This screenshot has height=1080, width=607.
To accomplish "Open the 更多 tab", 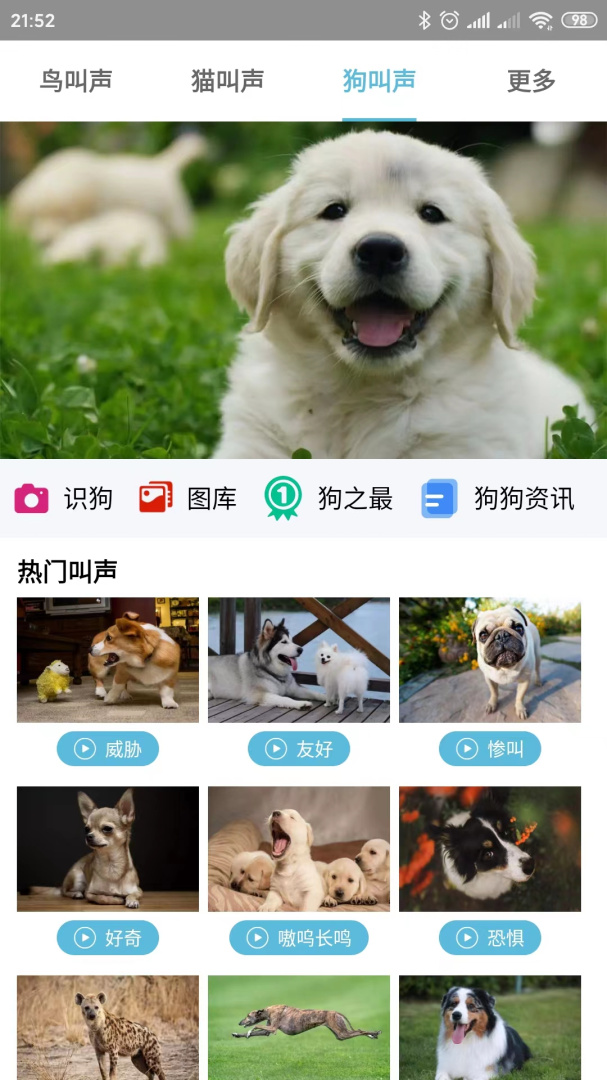I will 531,81.
